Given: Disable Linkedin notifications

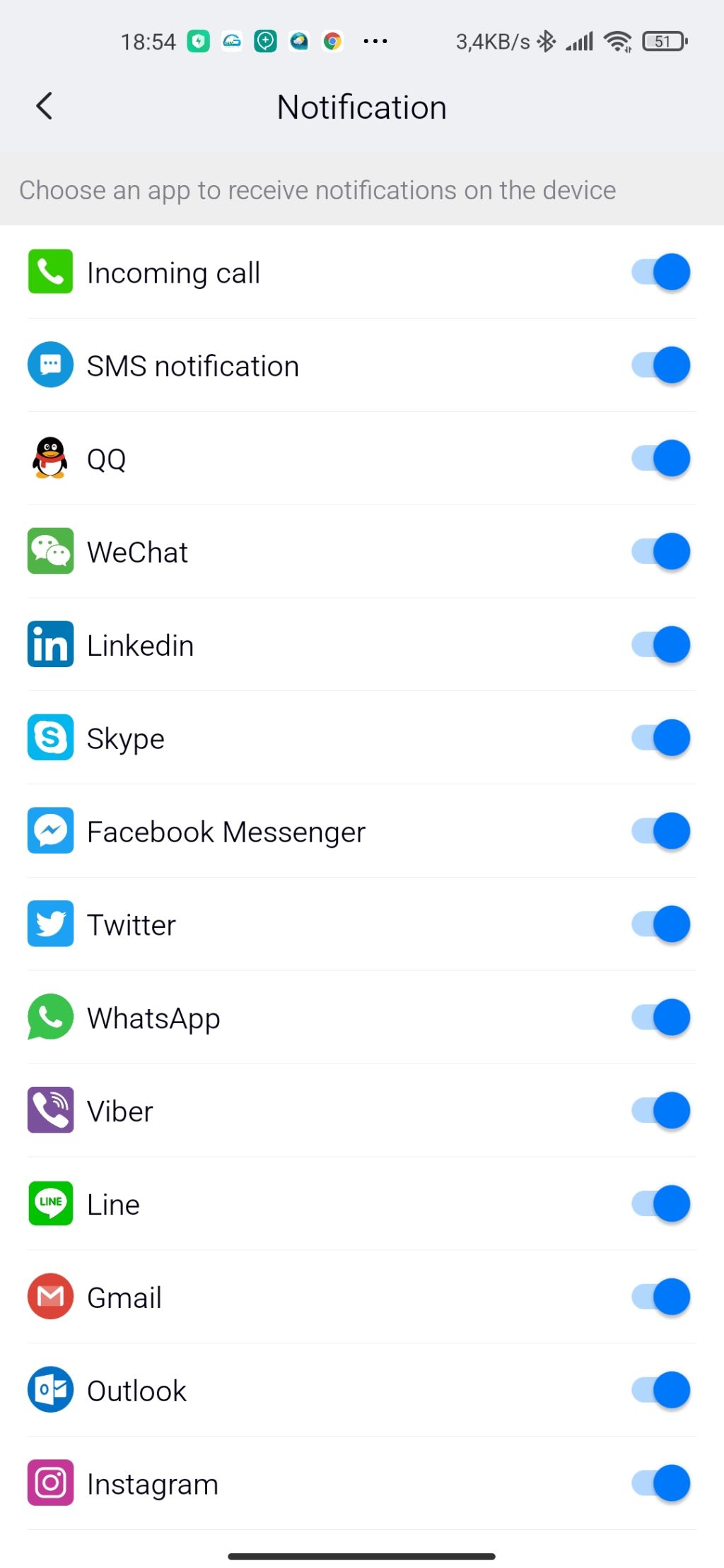Looking at the screenshot, I should (x=660, y=645).
